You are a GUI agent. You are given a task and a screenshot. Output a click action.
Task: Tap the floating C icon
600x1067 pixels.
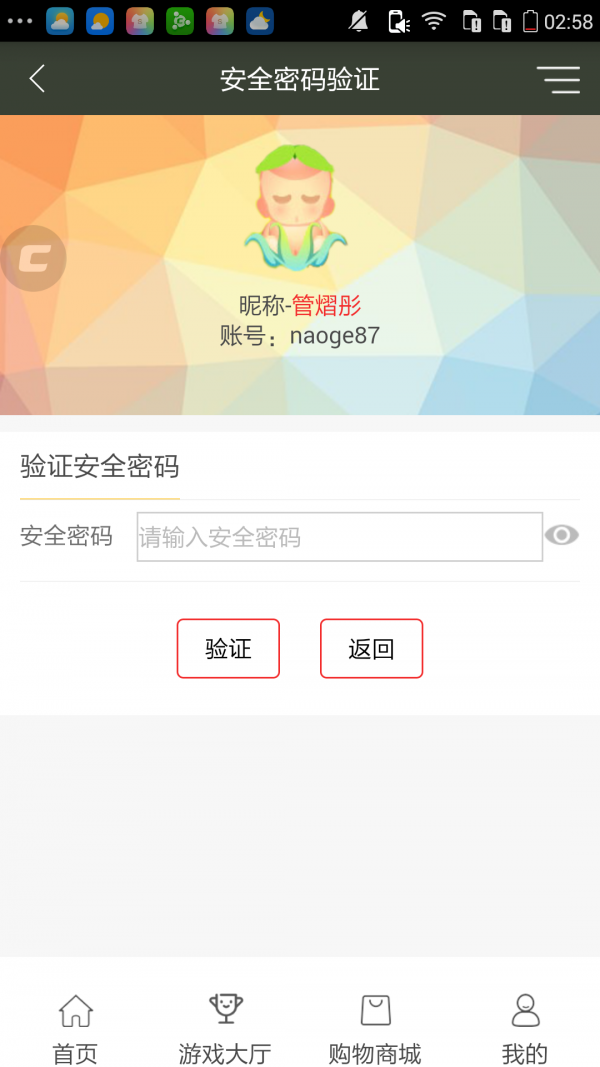point(33,259)
